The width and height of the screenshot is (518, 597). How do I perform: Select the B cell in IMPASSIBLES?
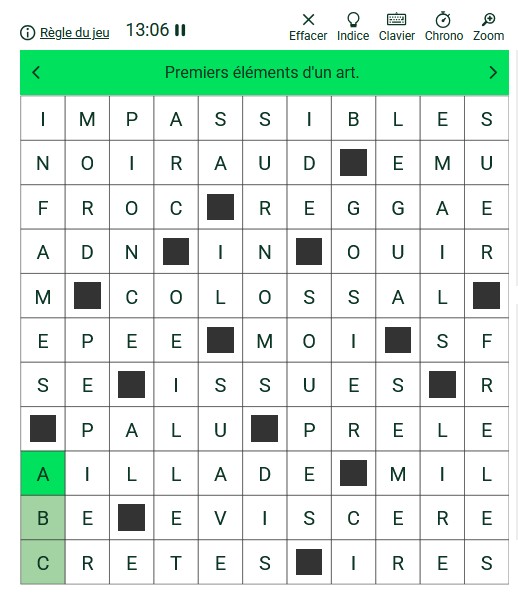354,119
